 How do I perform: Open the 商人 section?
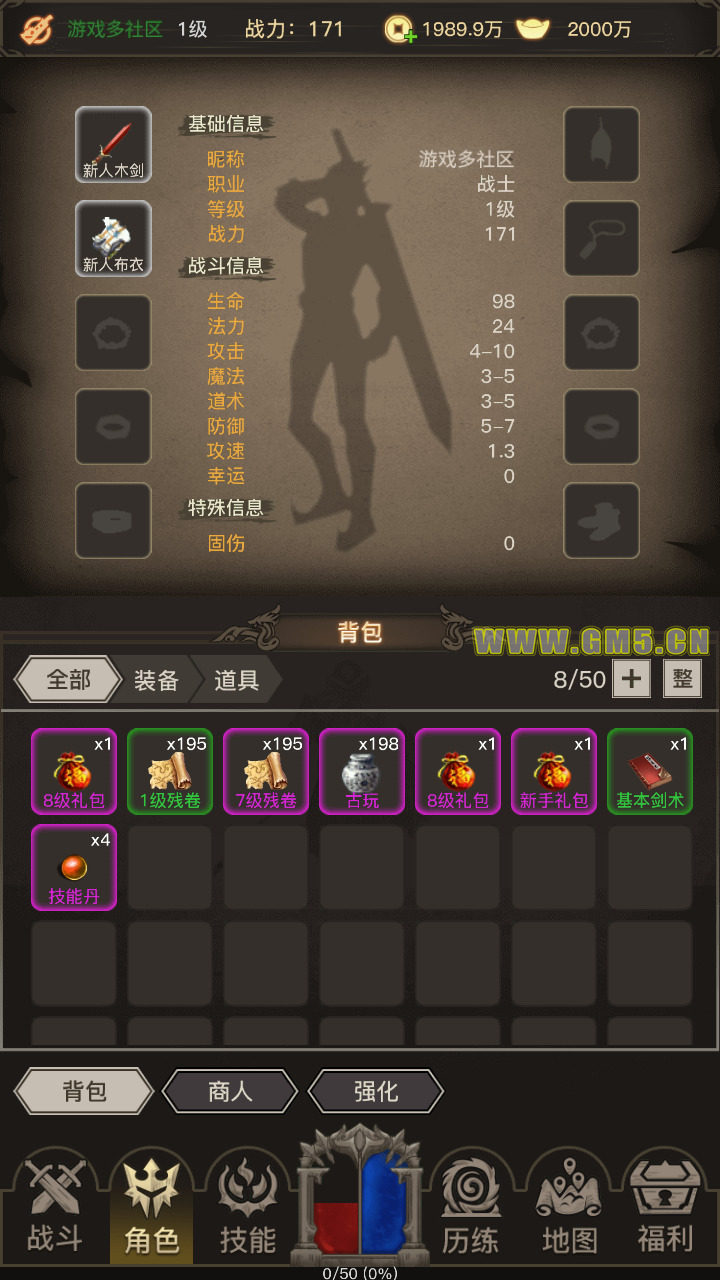coord(230,1091)
